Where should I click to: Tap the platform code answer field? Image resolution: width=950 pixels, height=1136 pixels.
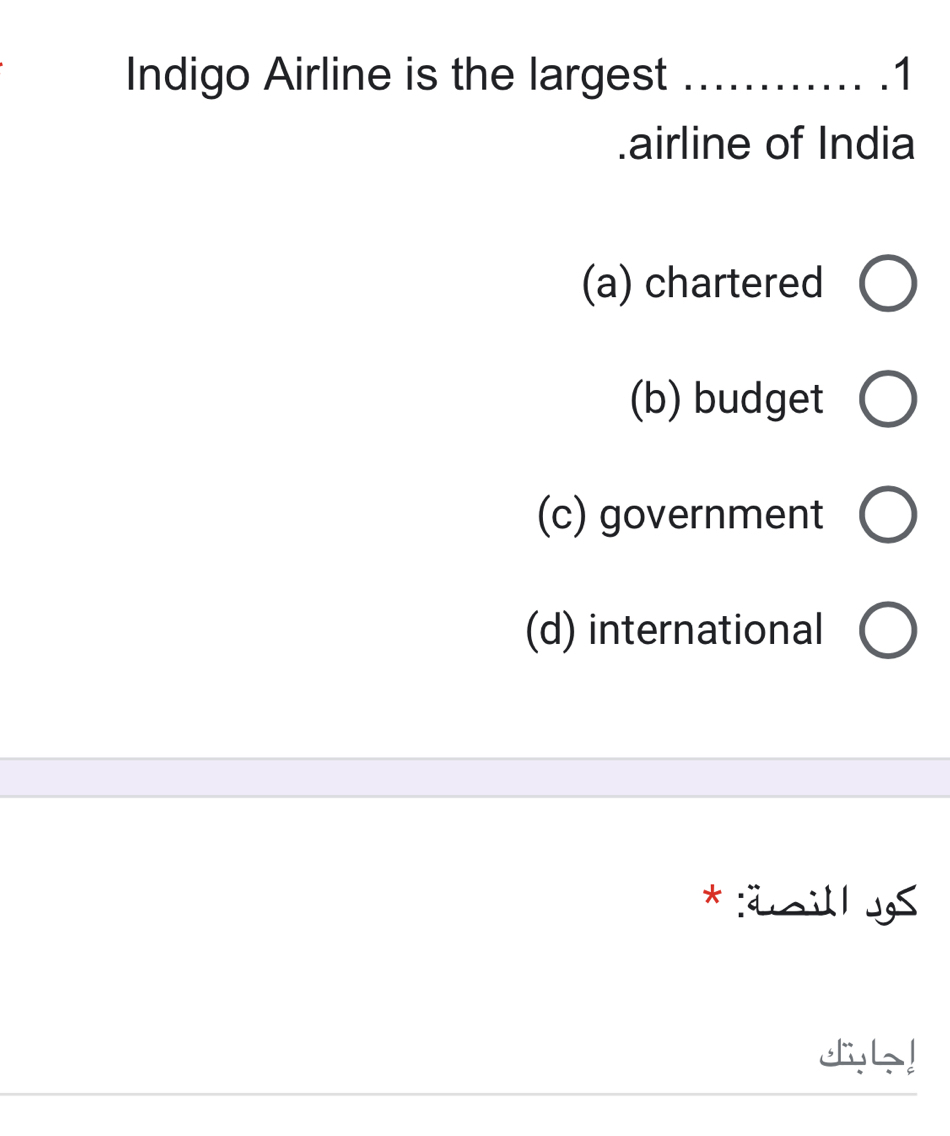[x=460, y=1053]
